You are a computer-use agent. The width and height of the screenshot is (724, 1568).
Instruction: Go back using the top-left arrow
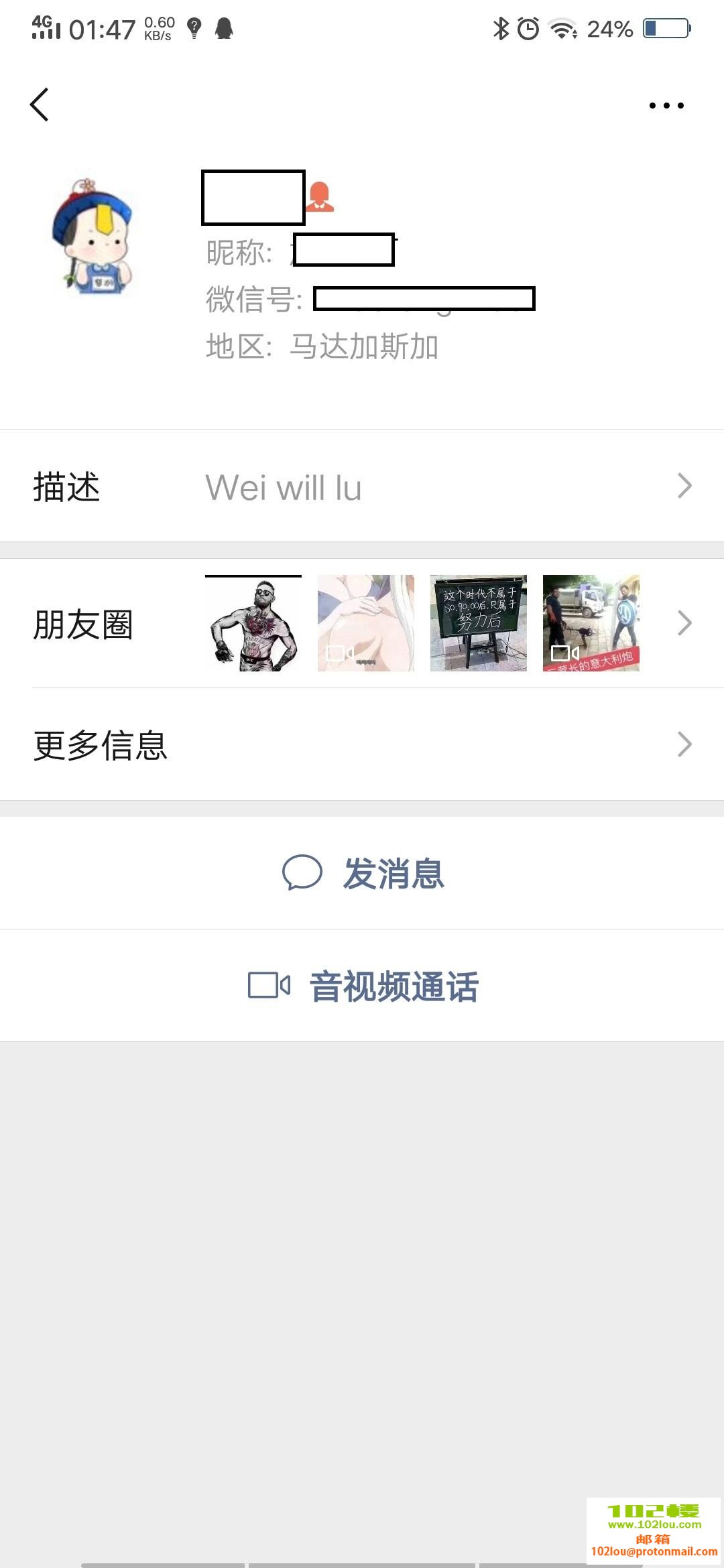pos(40,105)
